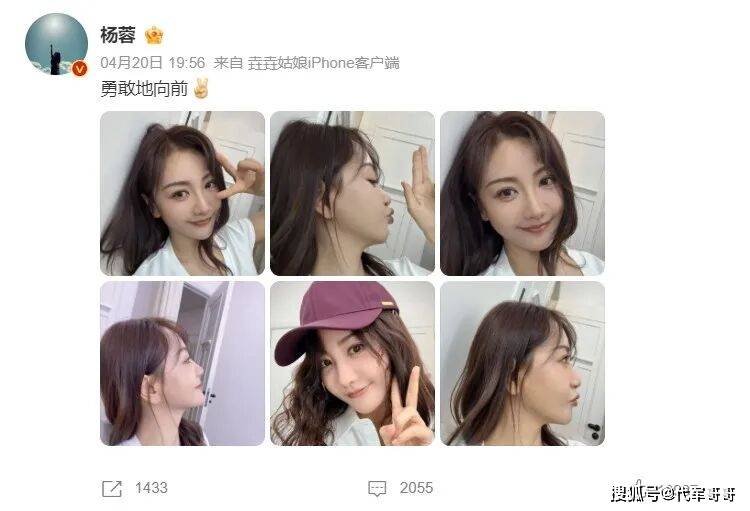Open the first photo with the hand-on-forehead pose
The width and height of the screenshot is (750, 511).
[x=182, y=193]
